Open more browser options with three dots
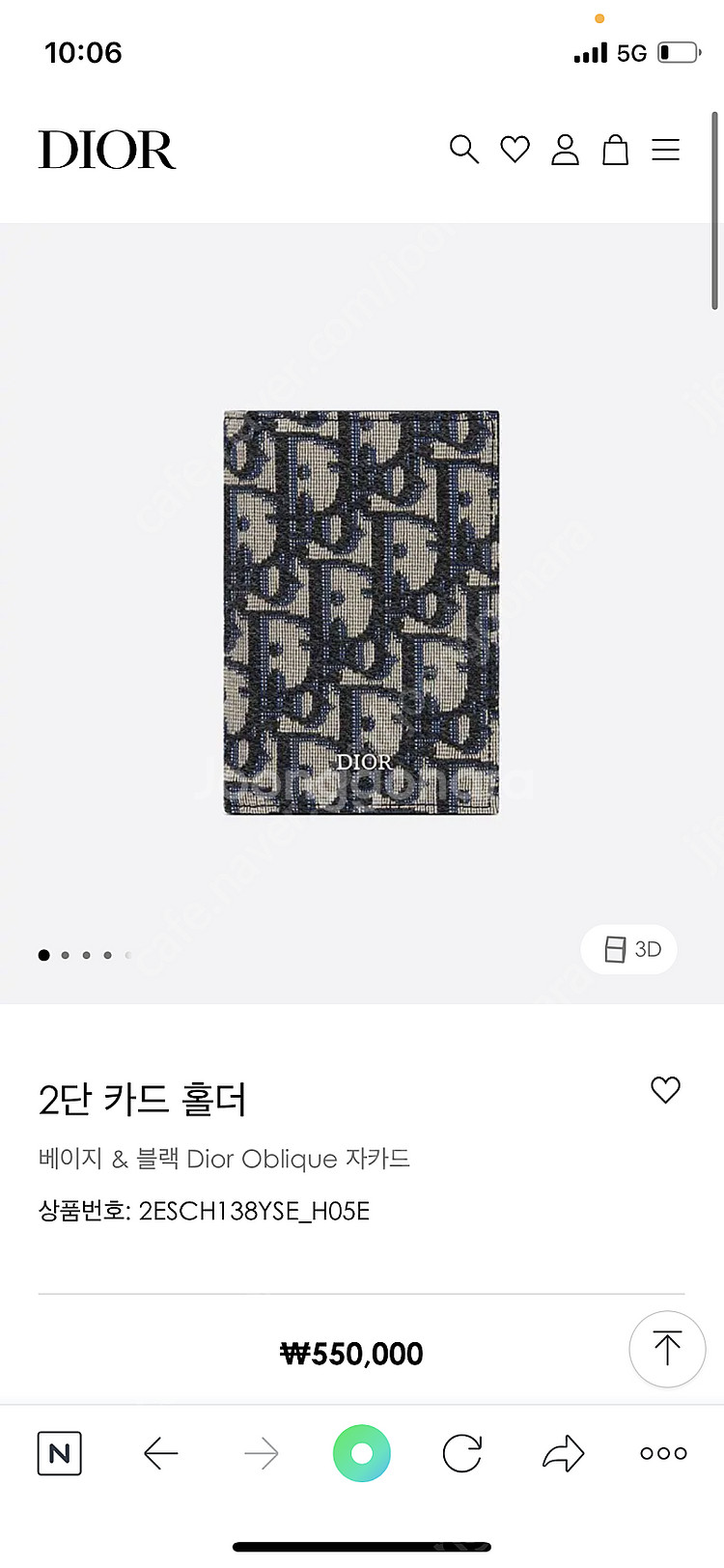 (x=662, y=1453)
